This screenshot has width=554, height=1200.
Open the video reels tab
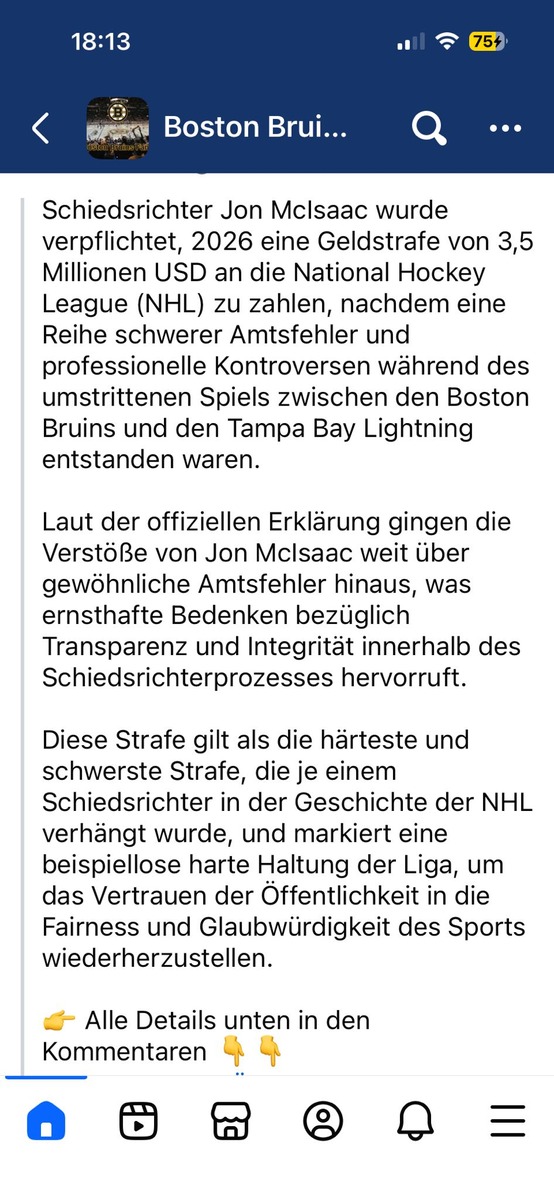pos(138,1121)
